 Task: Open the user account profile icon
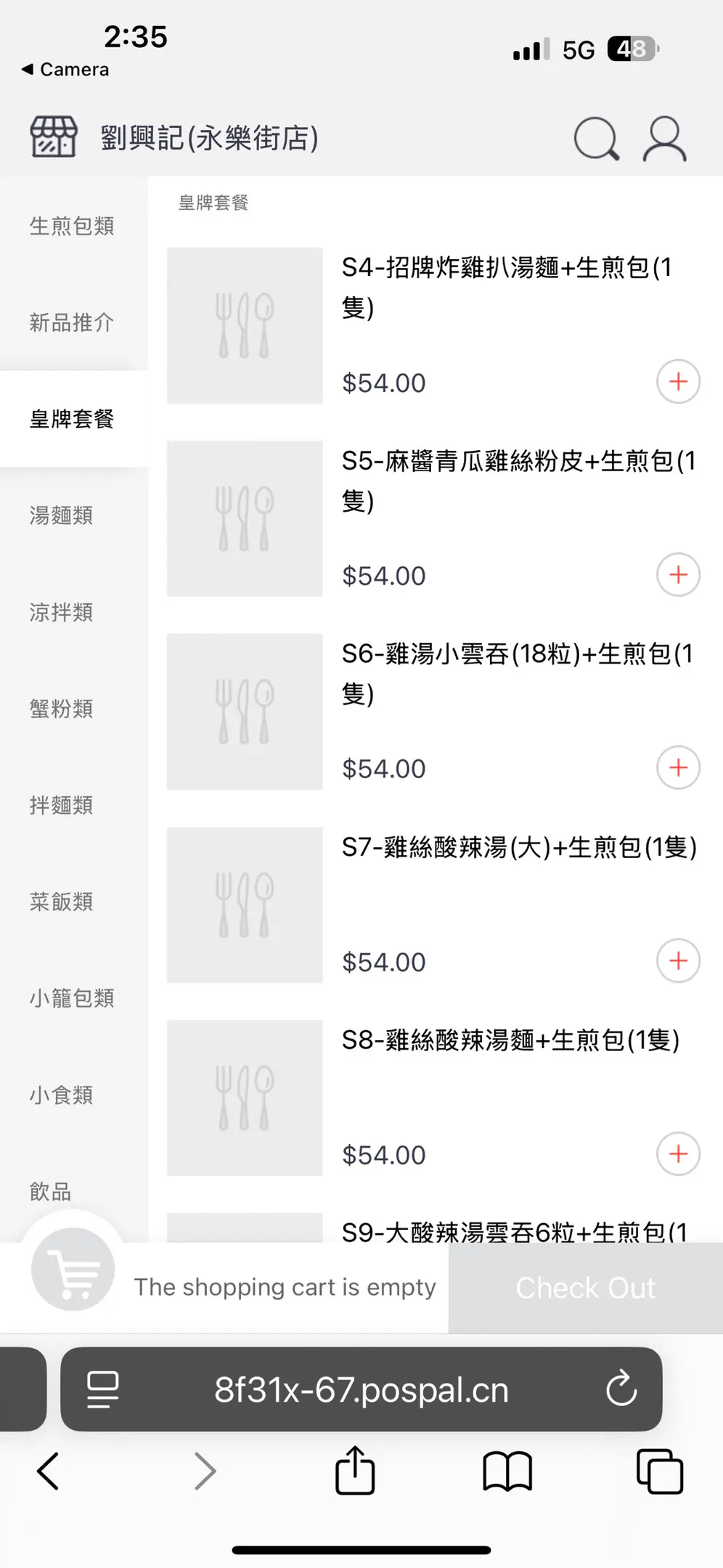664,138
